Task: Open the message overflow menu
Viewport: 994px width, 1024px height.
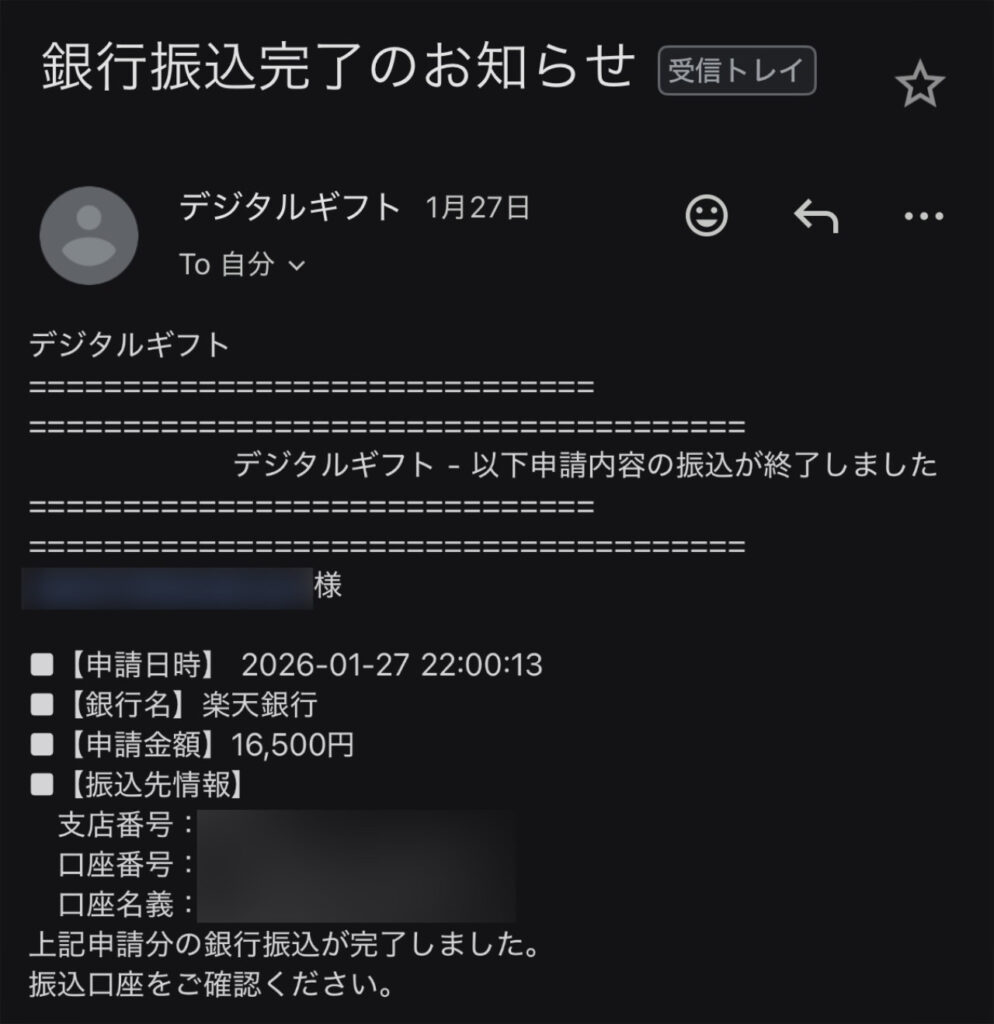Action: 922,216
